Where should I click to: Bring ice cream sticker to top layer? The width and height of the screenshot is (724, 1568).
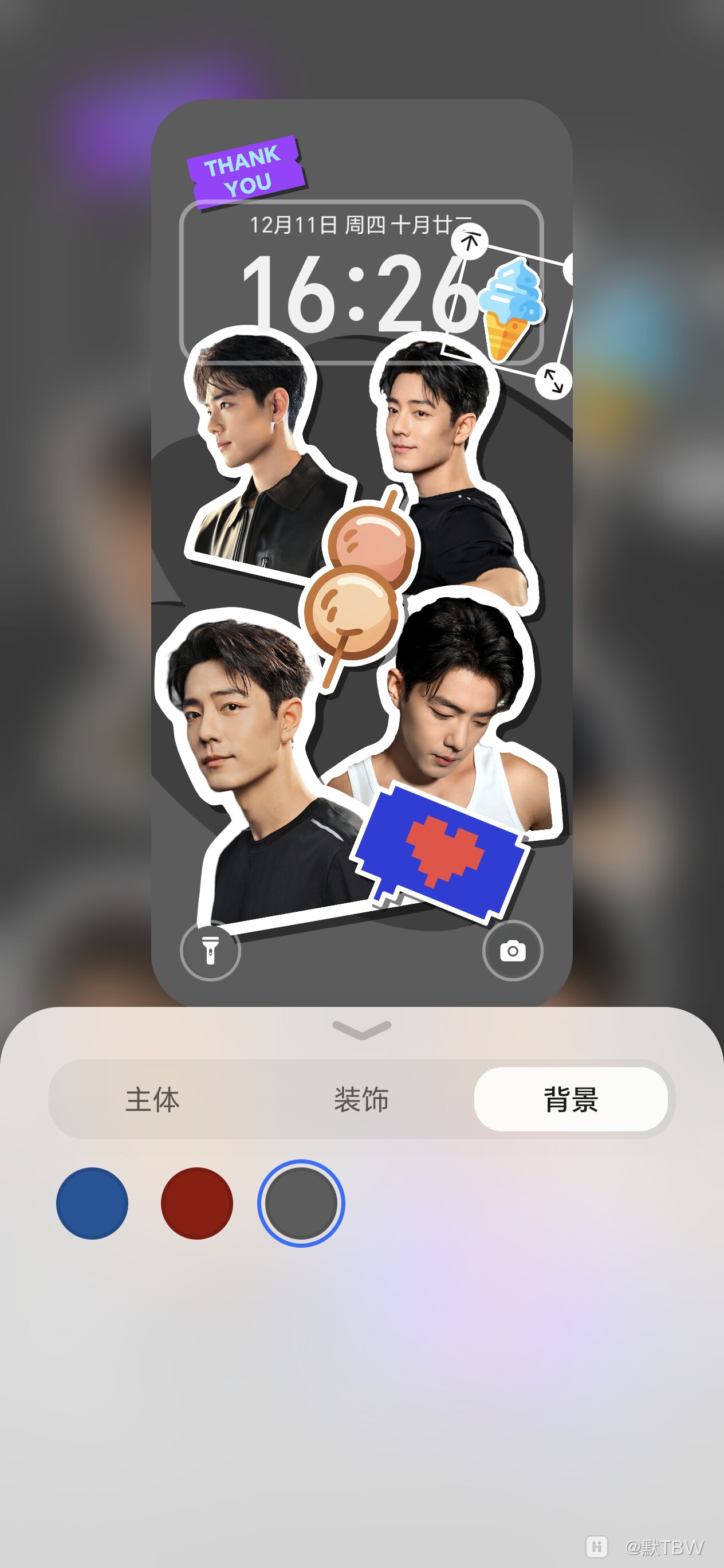pyautogui.click(x=470, y=242)
